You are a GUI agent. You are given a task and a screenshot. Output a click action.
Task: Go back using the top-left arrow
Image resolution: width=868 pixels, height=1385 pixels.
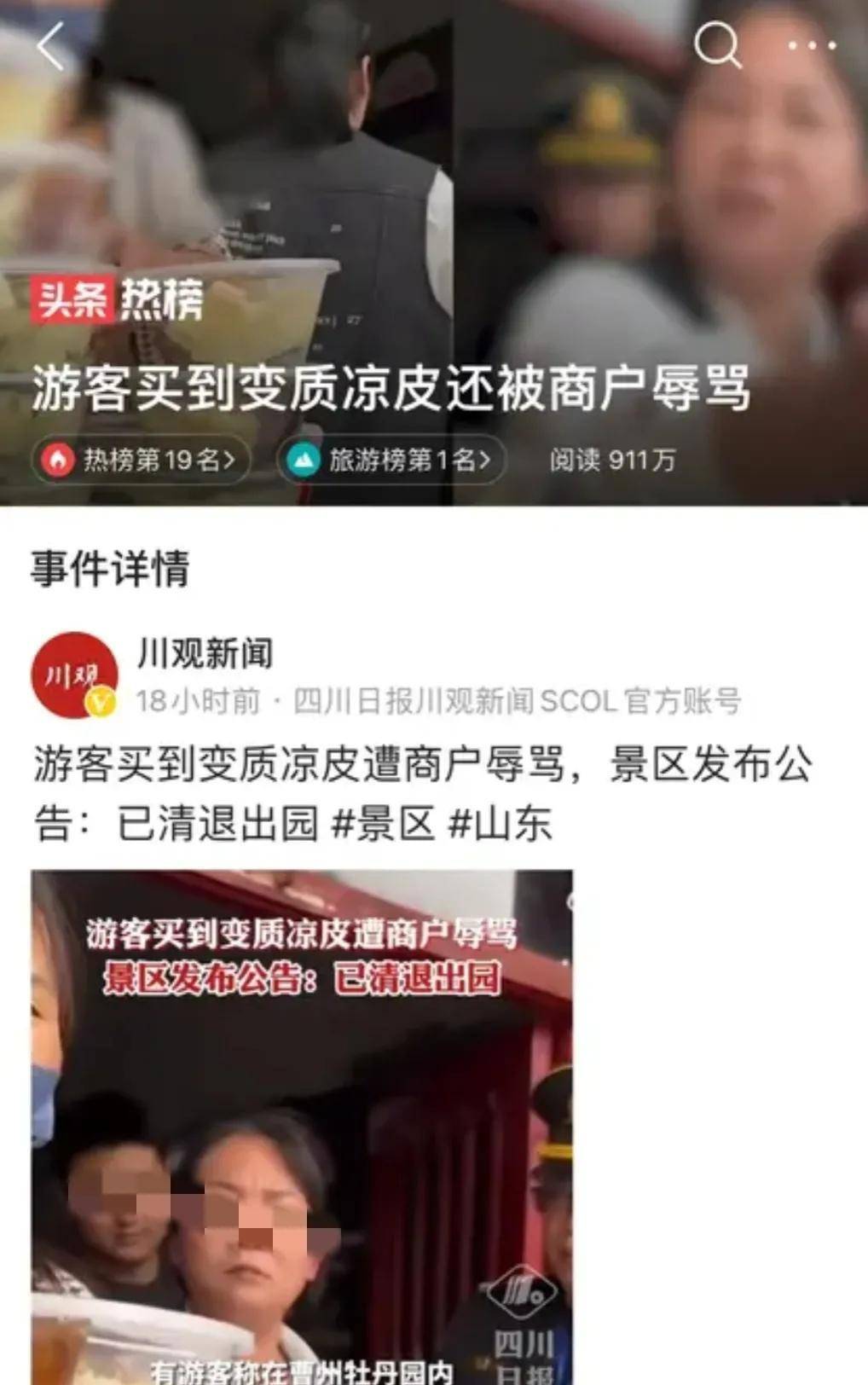[x=51, y=46]
